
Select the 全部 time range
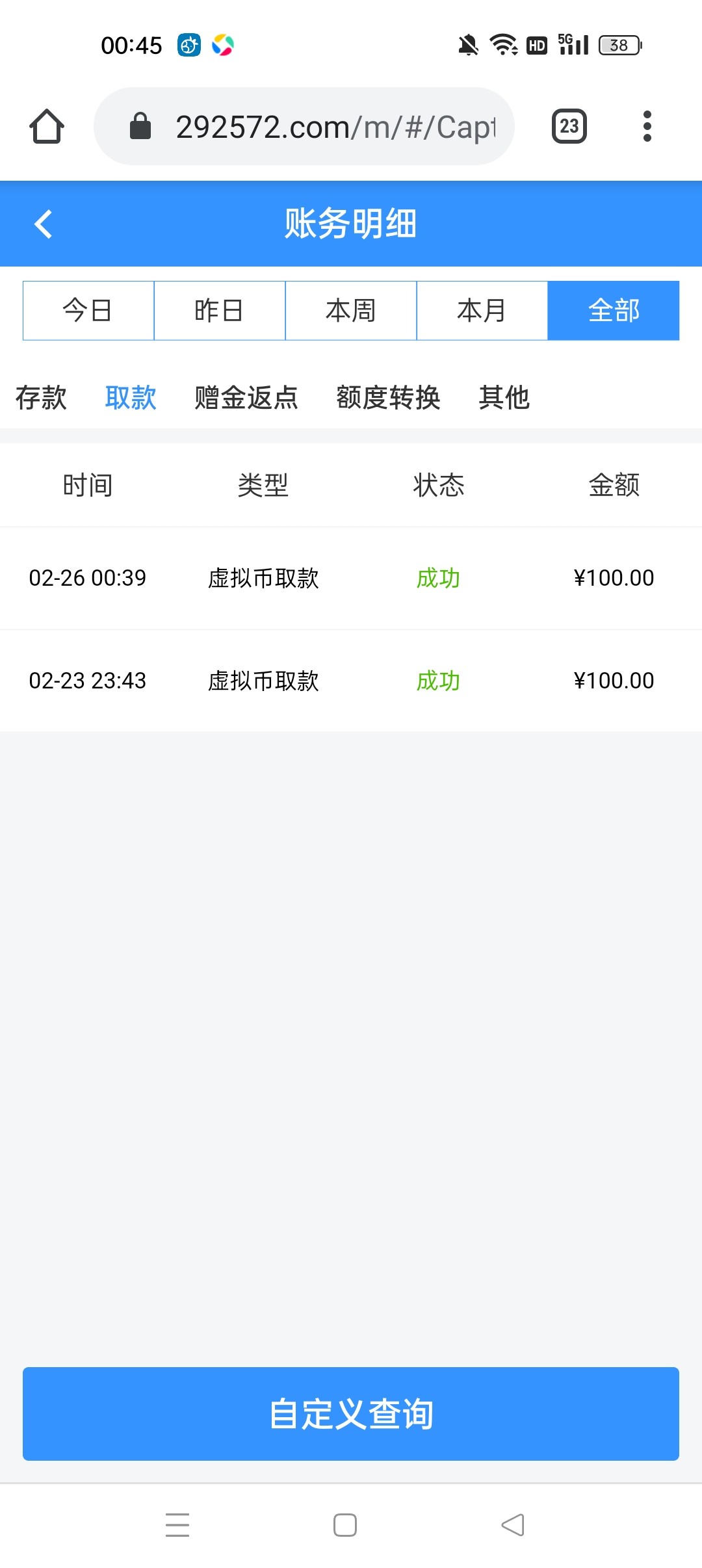[614, 311]
